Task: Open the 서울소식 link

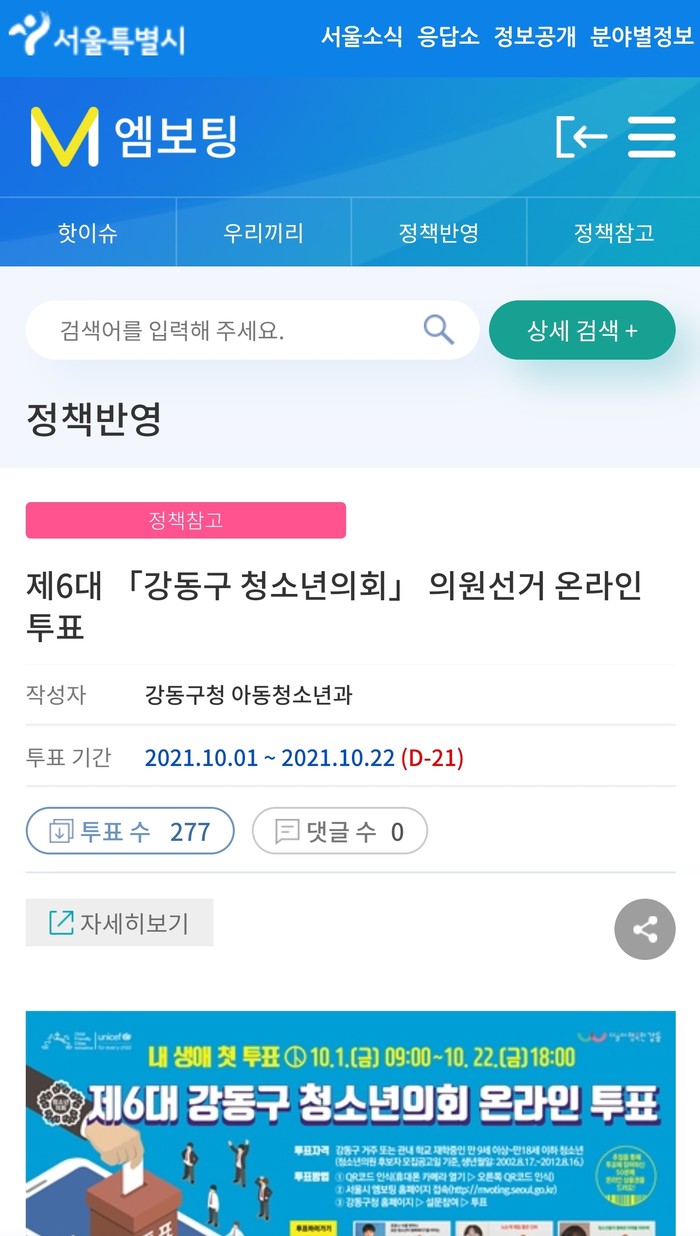Action: click(x=361, y=36)
